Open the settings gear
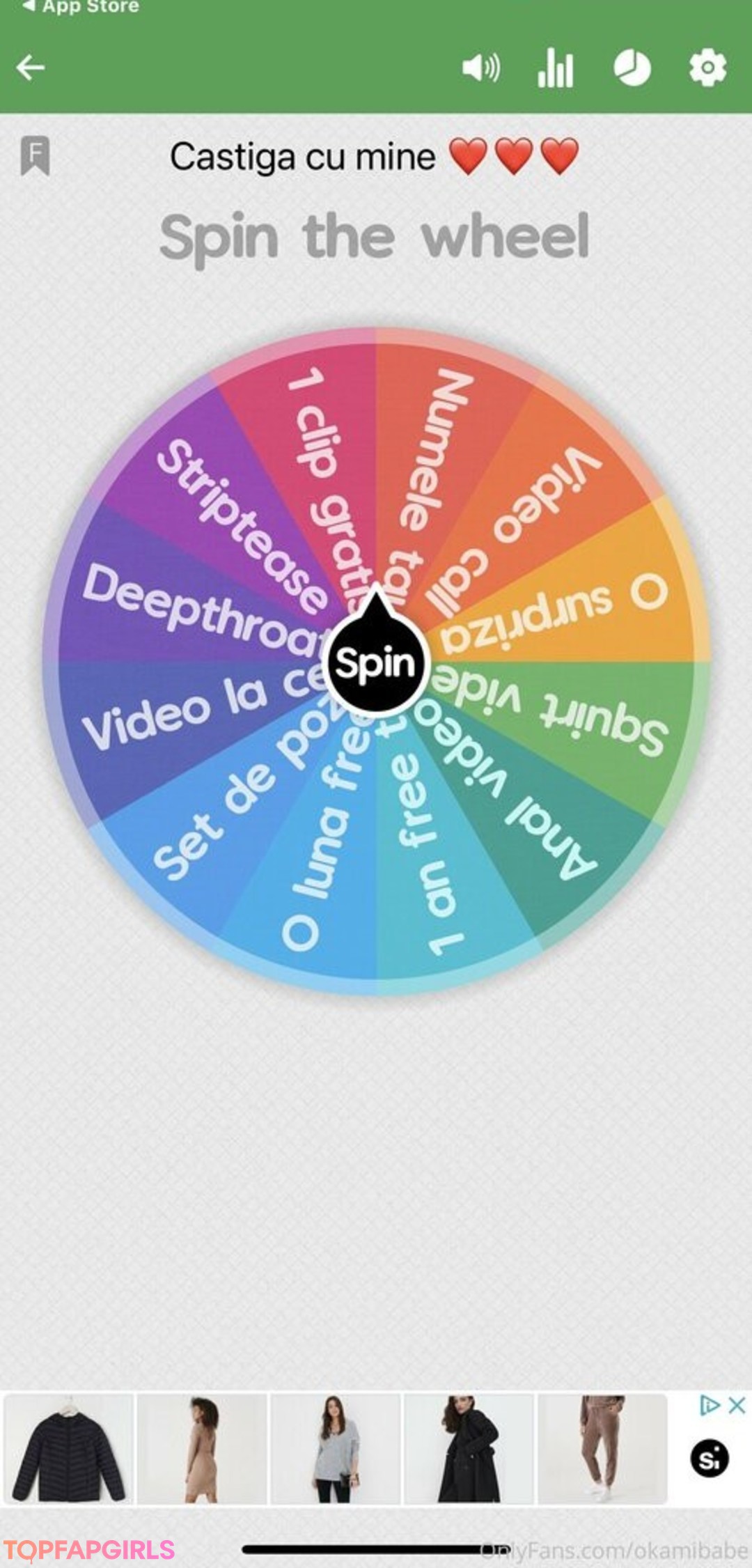 (x=707, y=68)
